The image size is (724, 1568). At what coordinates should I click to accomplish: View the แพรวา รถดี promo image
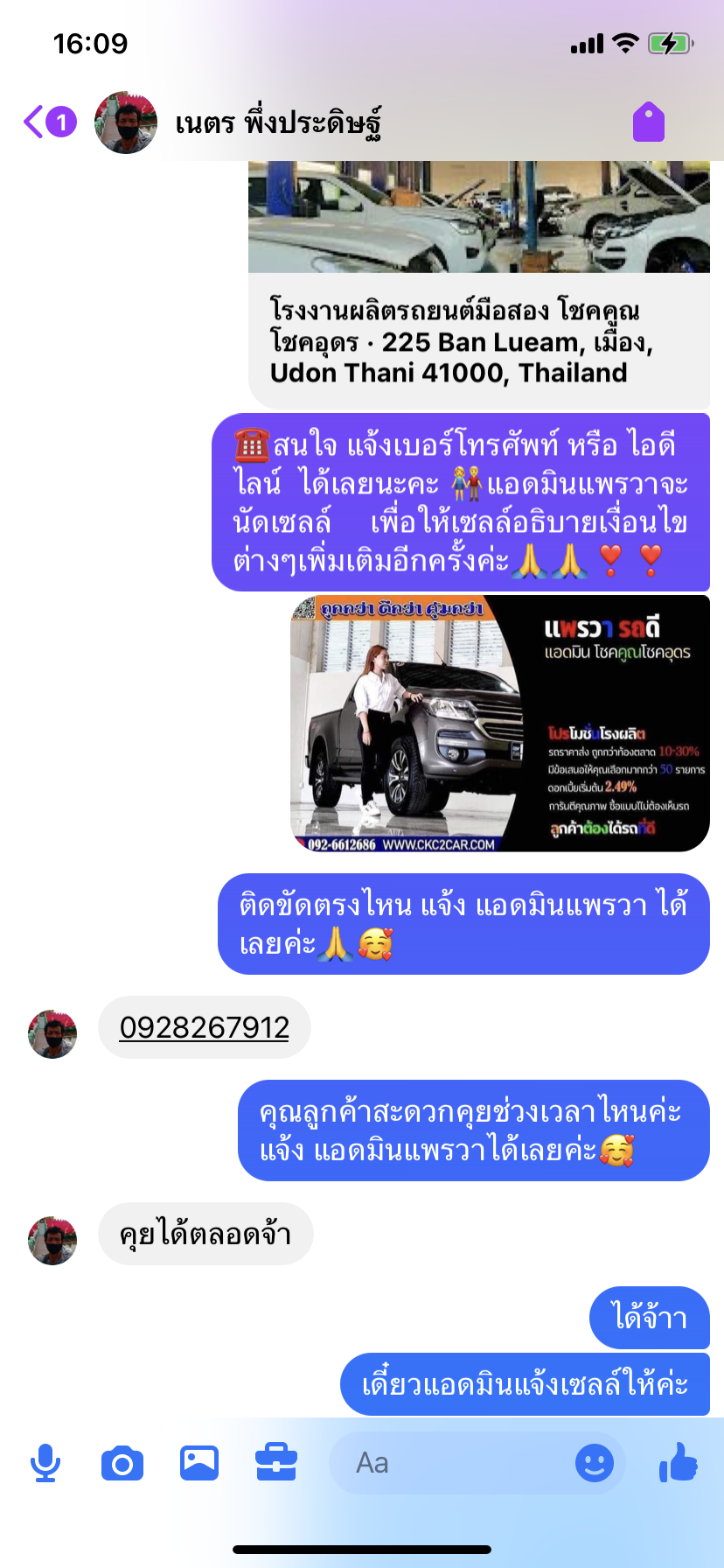(500, 724)
